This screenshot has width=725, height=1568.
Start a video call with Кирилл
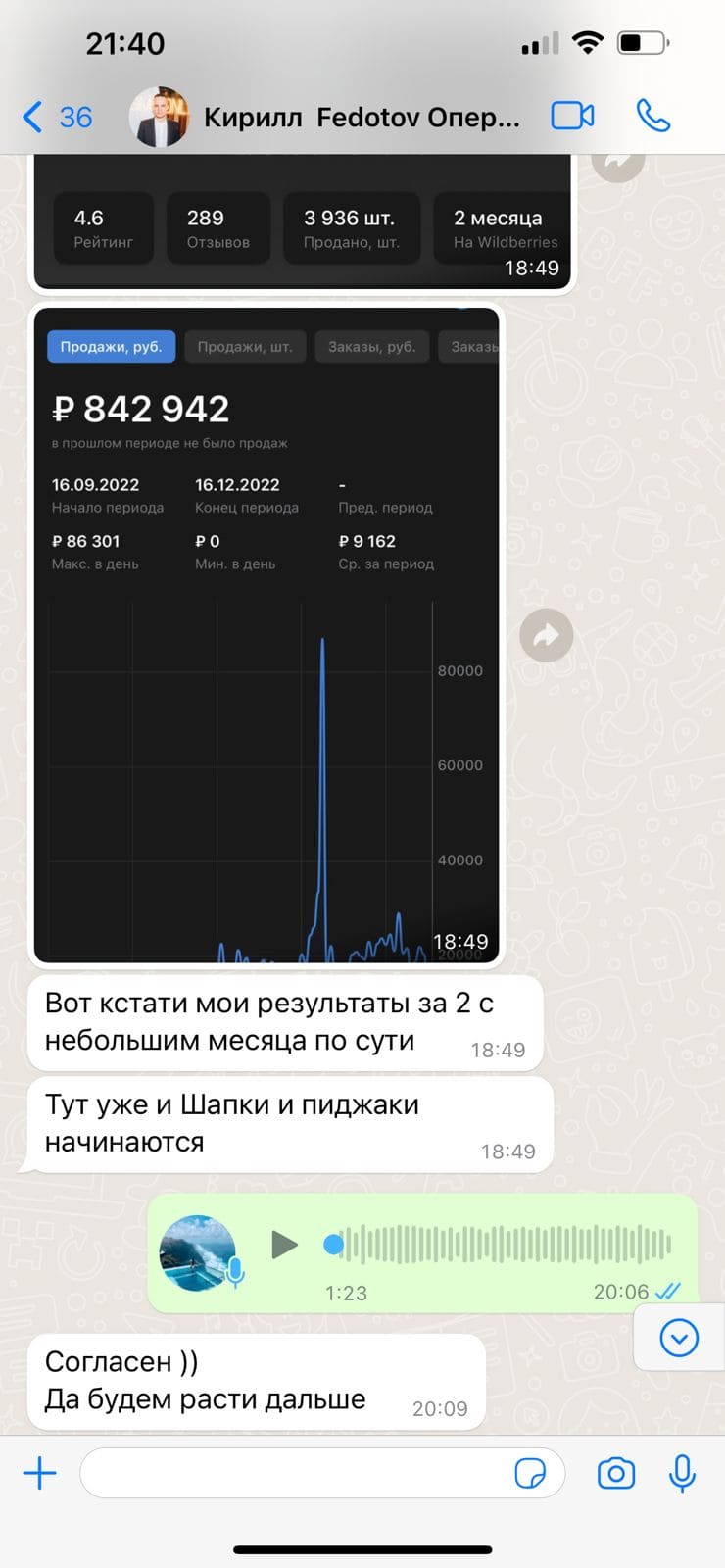click(x=572, y=117)
